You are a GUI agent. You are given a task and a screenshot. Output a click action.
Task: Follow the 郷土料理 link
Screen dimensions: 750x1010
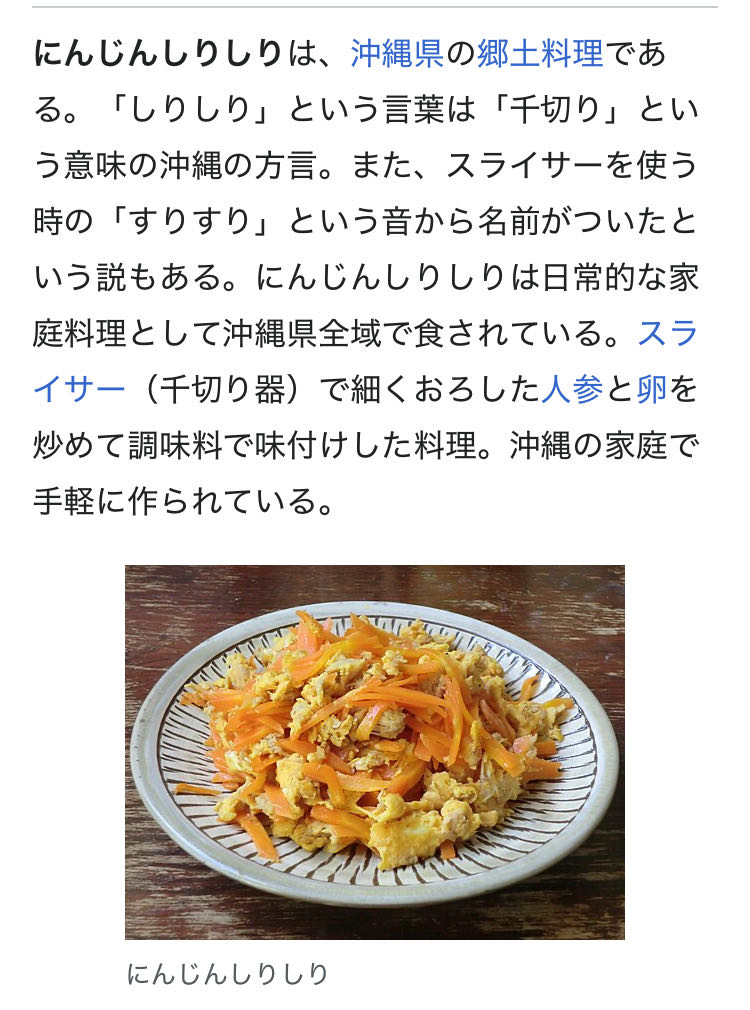pos(540,53)
